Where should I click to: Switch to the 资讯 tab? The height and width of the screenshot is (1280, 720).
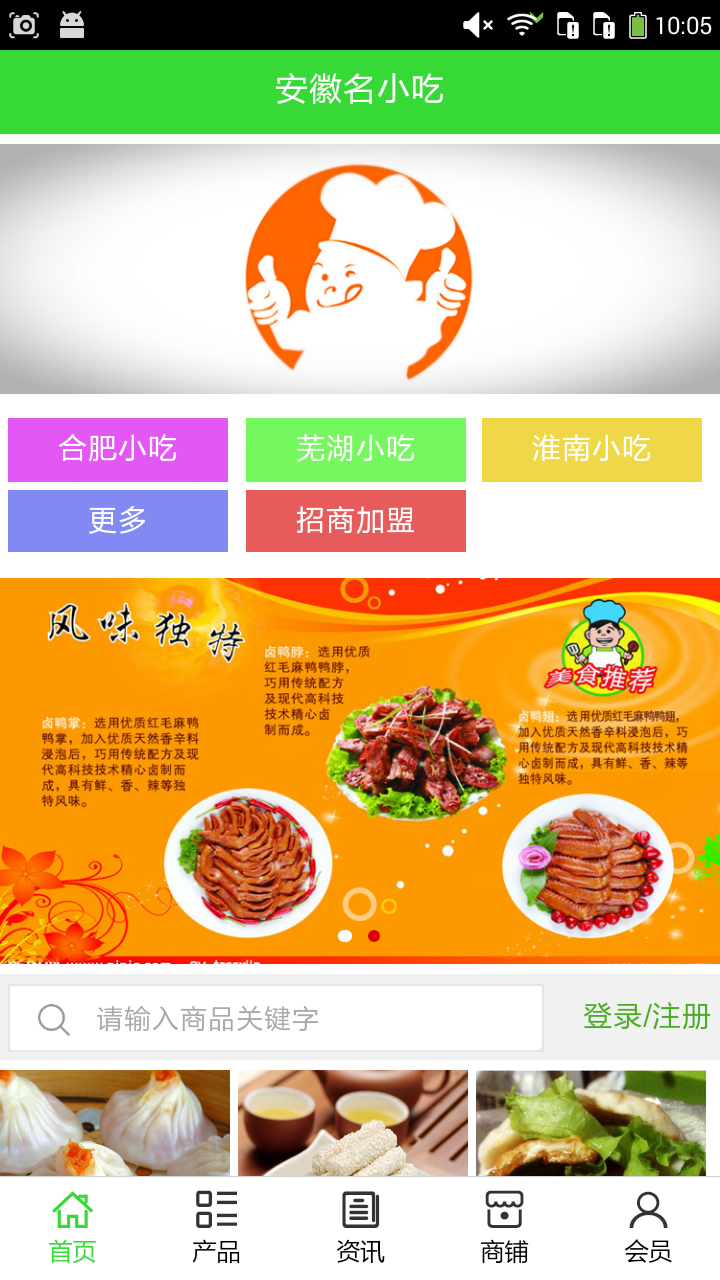(x=360, y=1228)
